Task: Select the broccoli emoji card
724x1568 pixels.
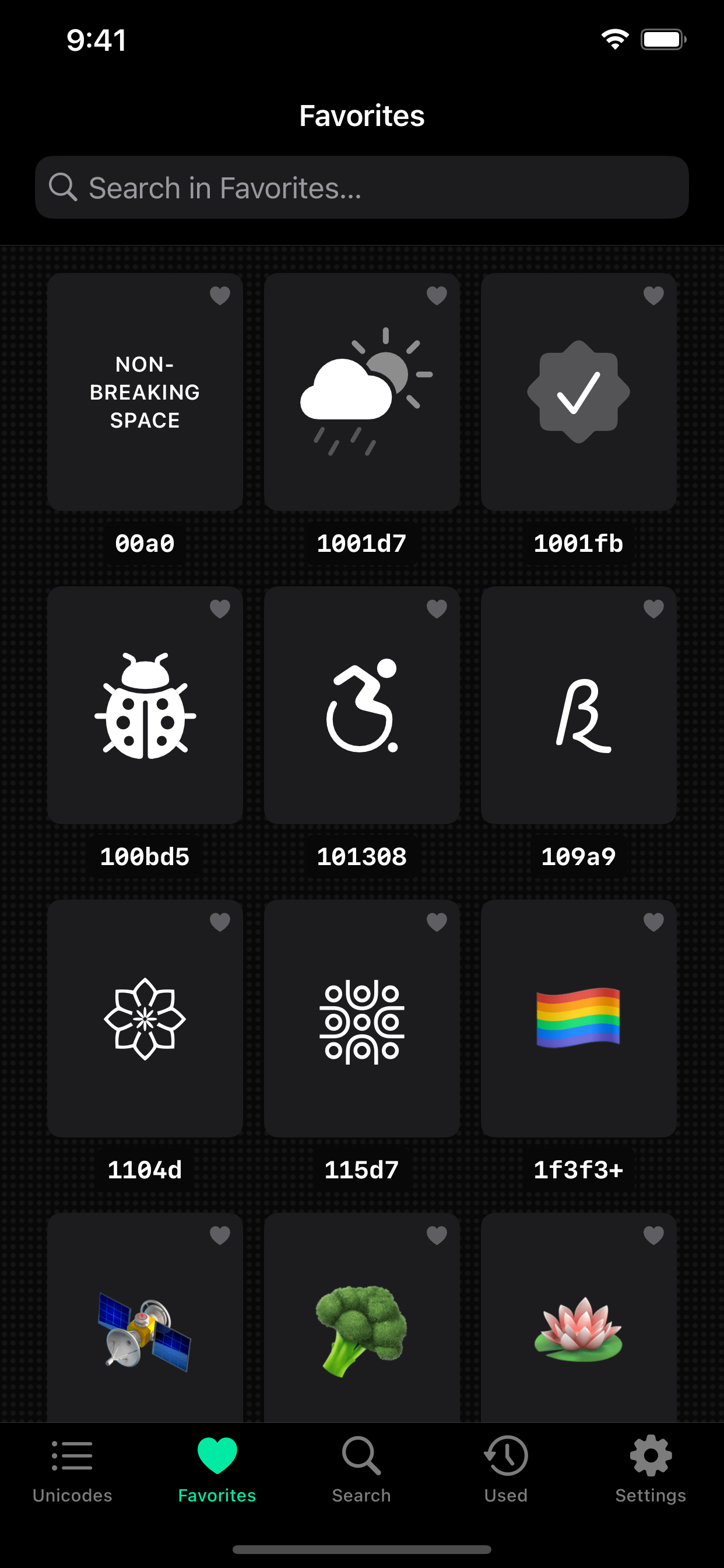Action: (361, 1330)
